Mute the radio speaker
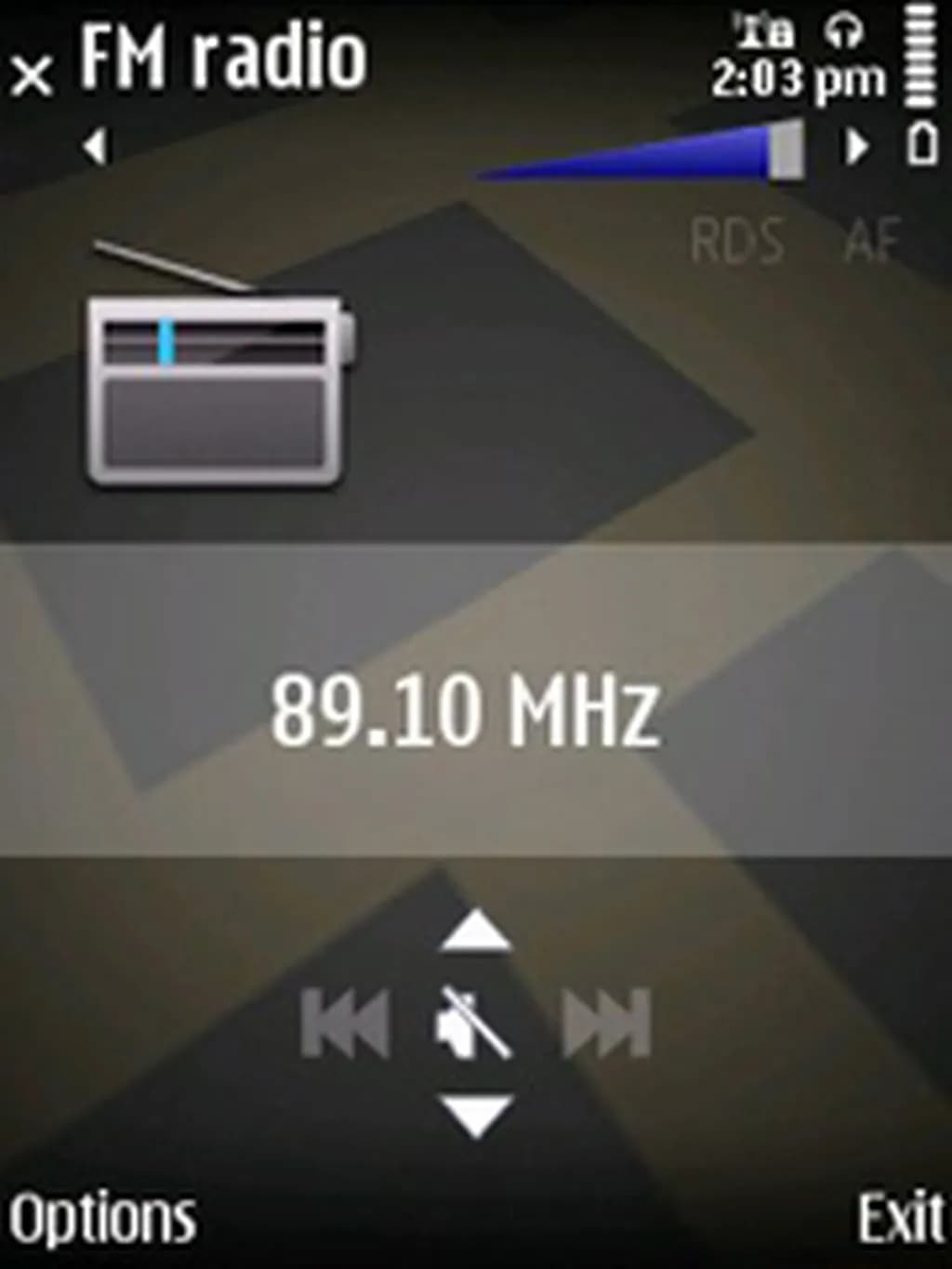The width and height of the screenshot is (952, 1269). click(473, 1024)
